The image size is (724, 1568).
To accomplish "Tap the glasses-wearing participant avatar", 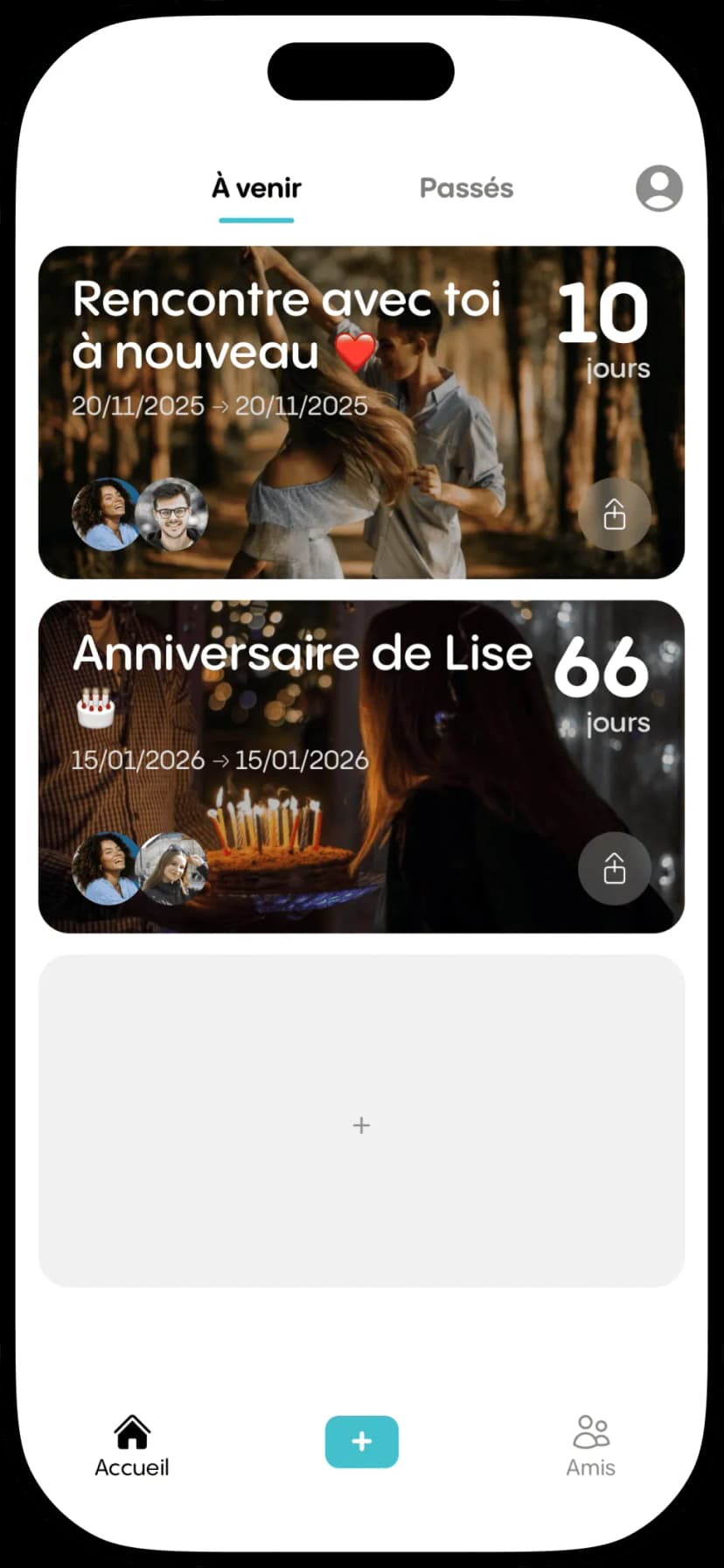I will [x=171, y=515].
